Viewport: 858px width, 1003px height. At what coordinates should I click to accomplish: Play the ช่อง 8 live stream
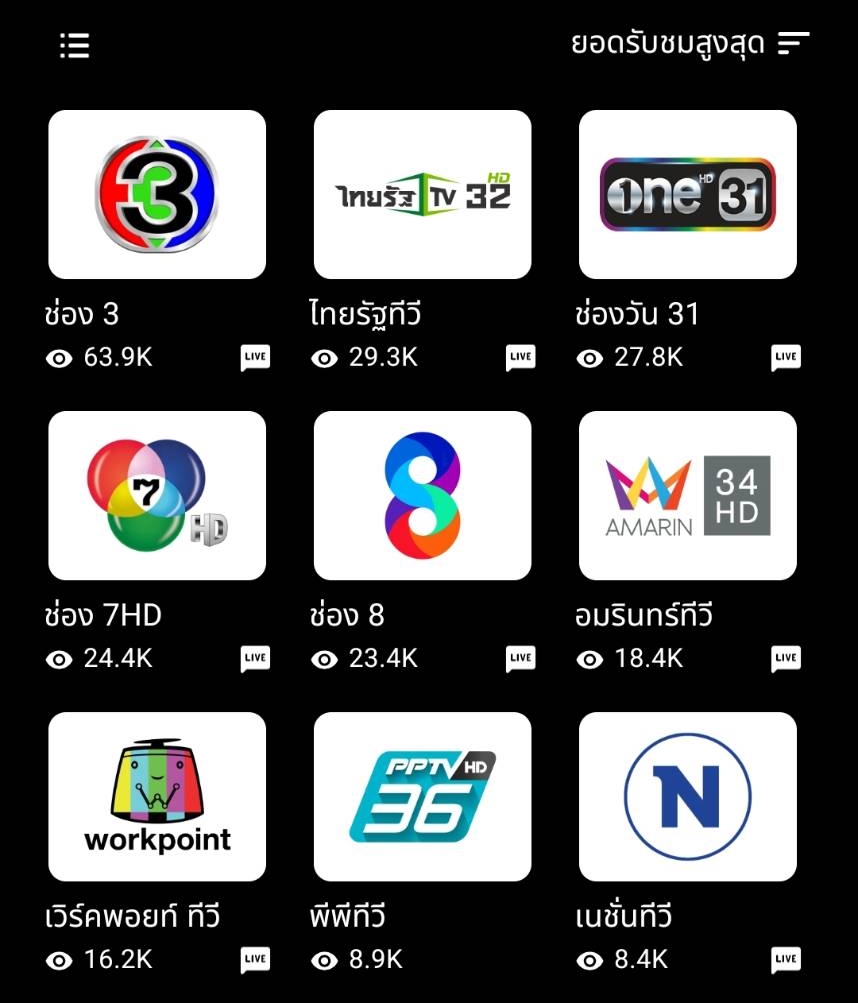422,496
